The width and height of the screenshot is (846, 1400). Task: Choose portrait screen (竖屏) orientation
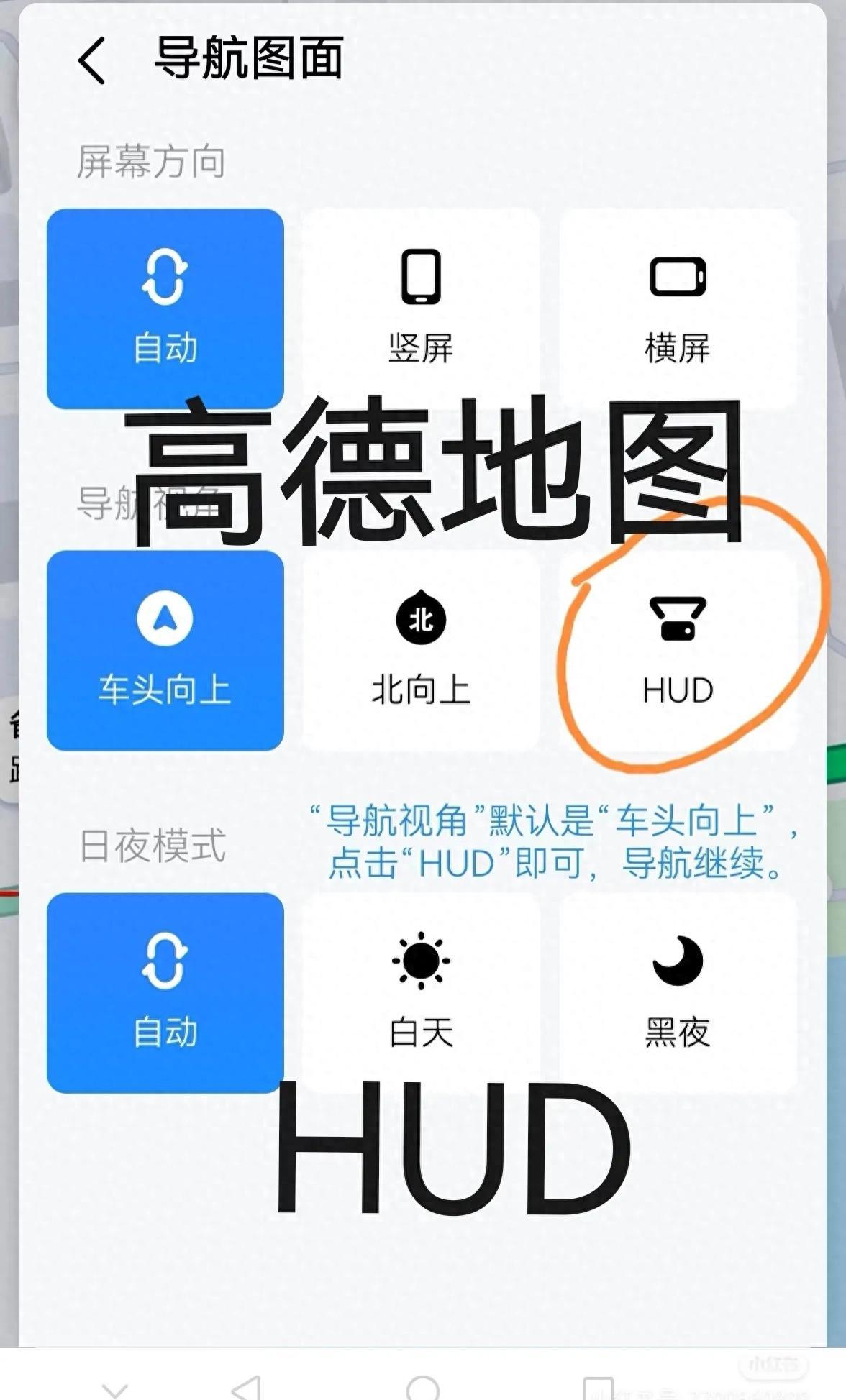coord(421,308)
